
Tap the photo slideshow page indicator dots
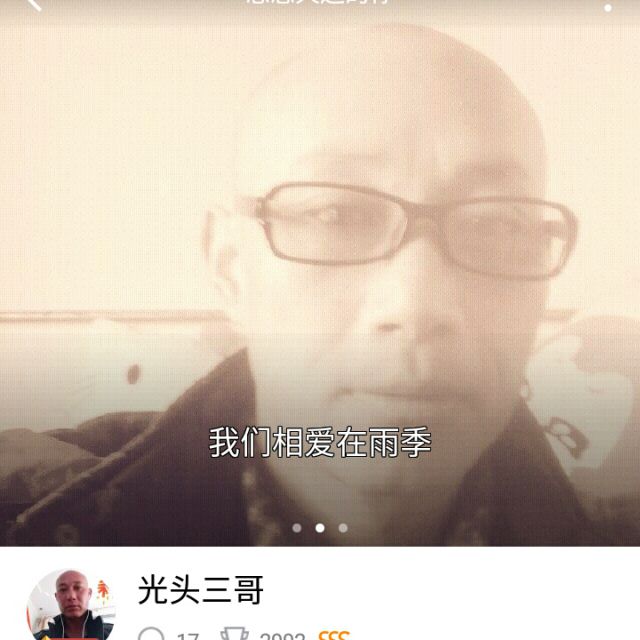[320, 527]
